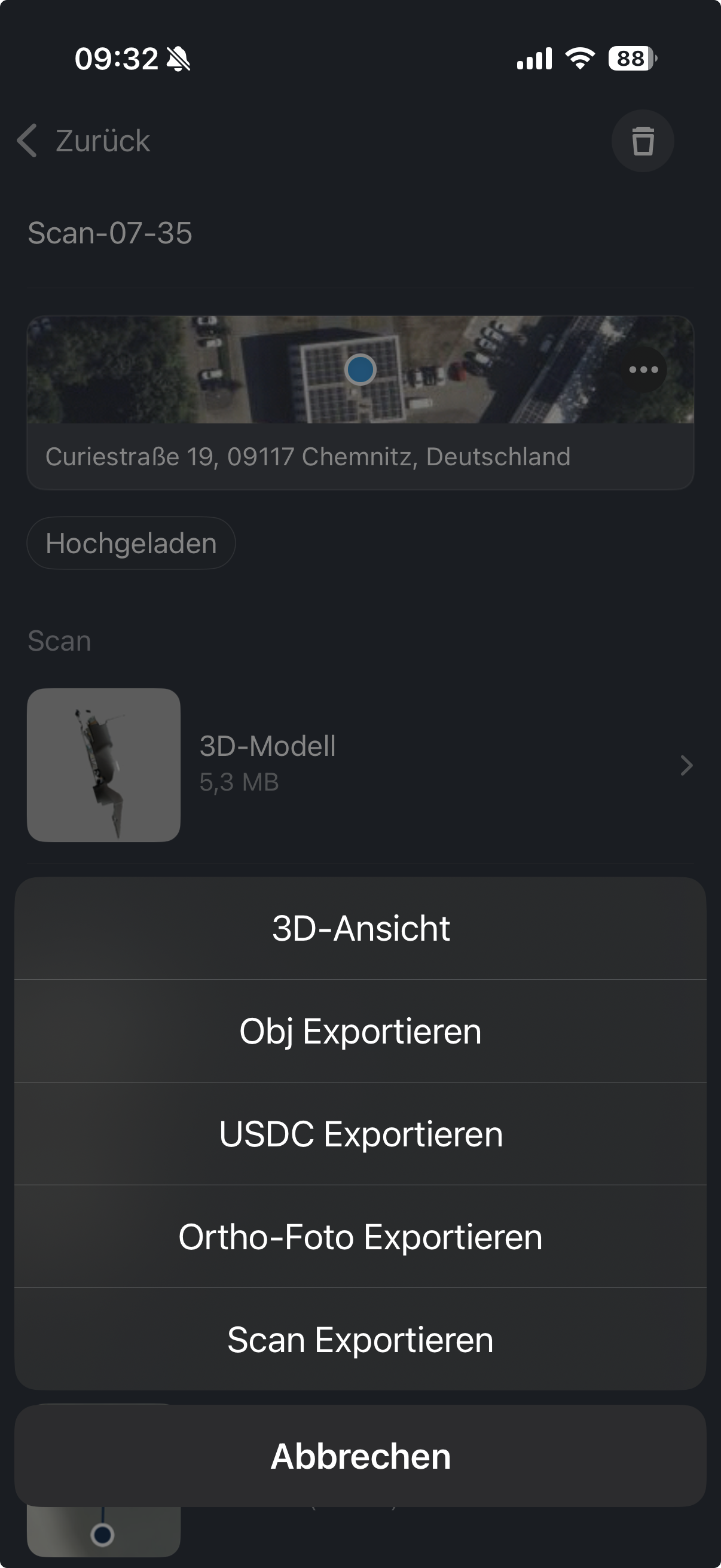Open Obj Exportieren
The height and width of the screenshot is (1568, 721).
tap(360, 1031)
